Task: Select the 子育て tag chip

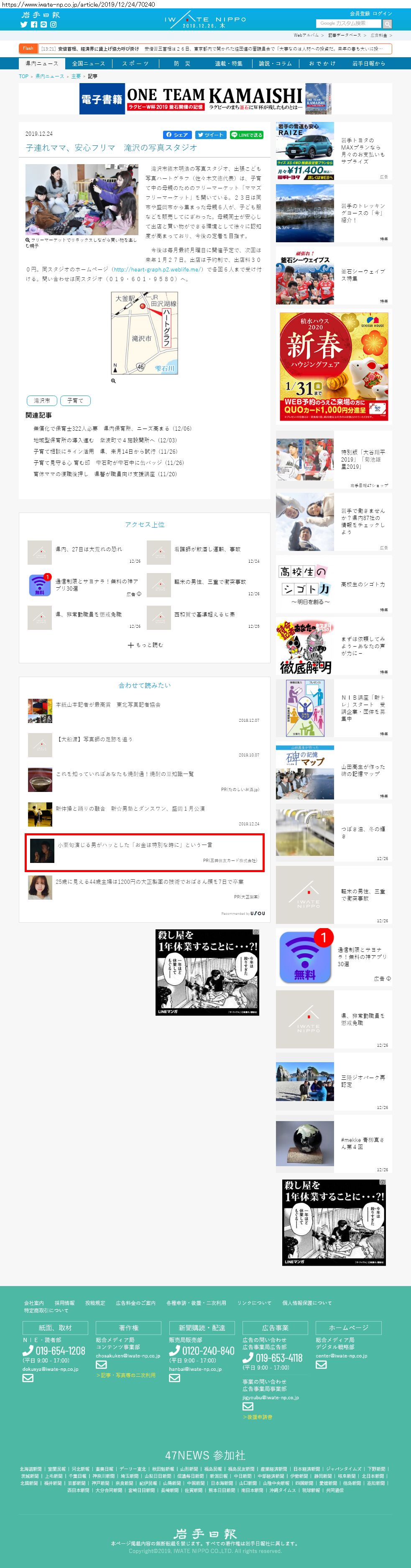Action: pos(75,400)
